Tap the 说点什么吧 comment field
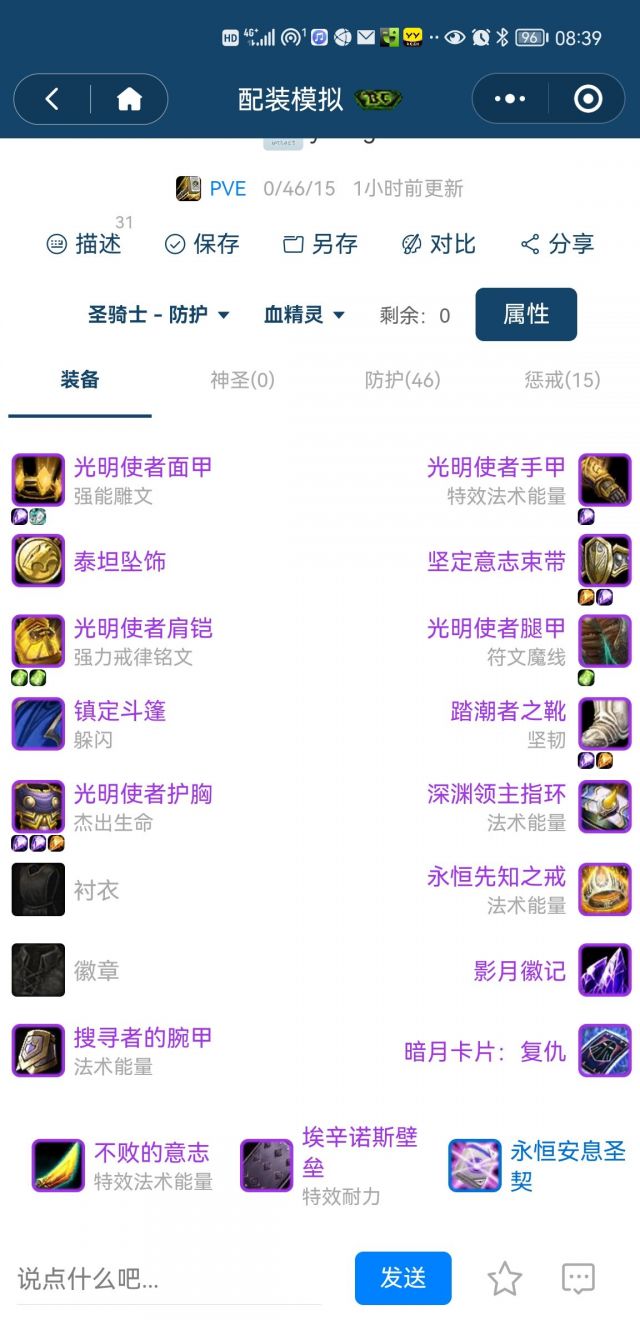The image size is (640, 1320). (x=168, y=1278)
